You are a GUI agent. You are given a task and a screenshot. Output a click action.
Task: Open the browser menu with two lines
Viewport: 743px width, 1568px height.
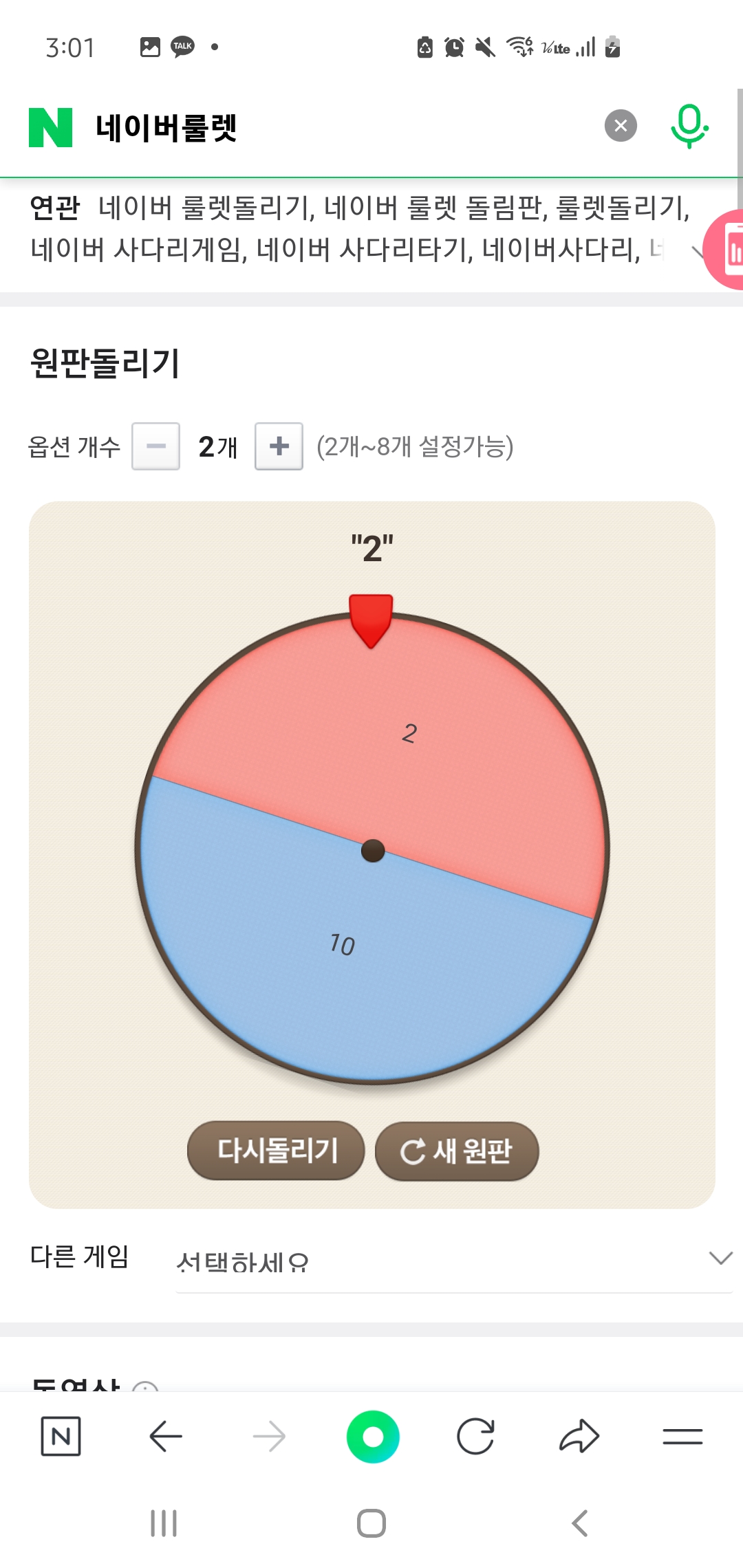(x=682, y=1437)
